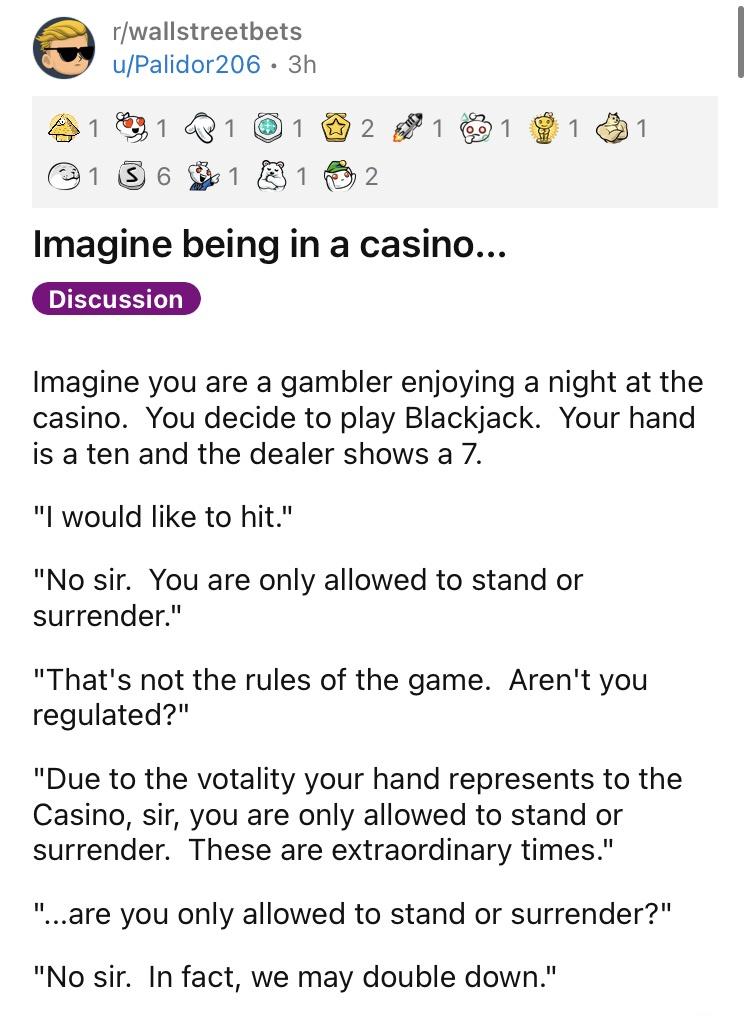750x1016 pixels.
Task: Filter by the Discussion flair
Action: [117, 299]
